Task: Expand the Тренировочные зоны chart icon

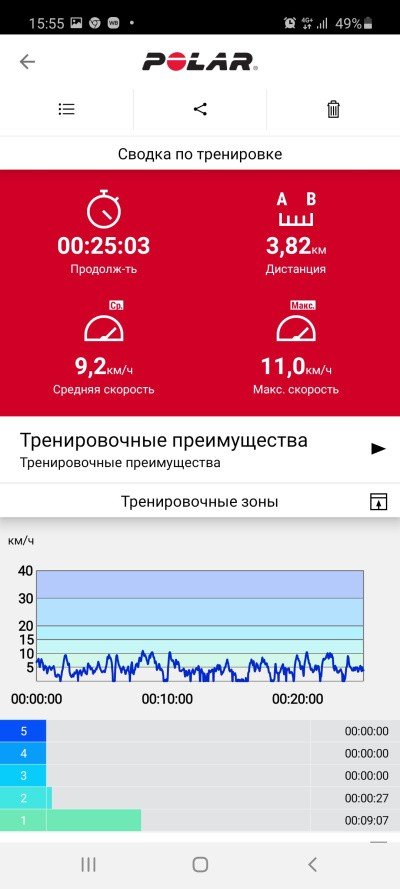Action: pyautogui.click(x=378, y=502)
